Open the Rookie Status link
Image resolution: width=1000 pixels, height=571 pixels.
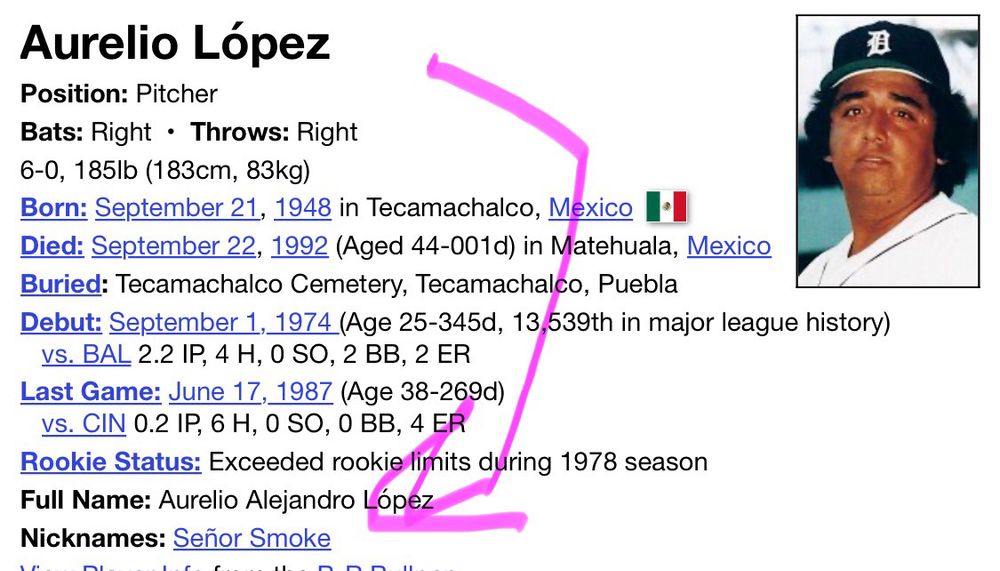(110, 462)
